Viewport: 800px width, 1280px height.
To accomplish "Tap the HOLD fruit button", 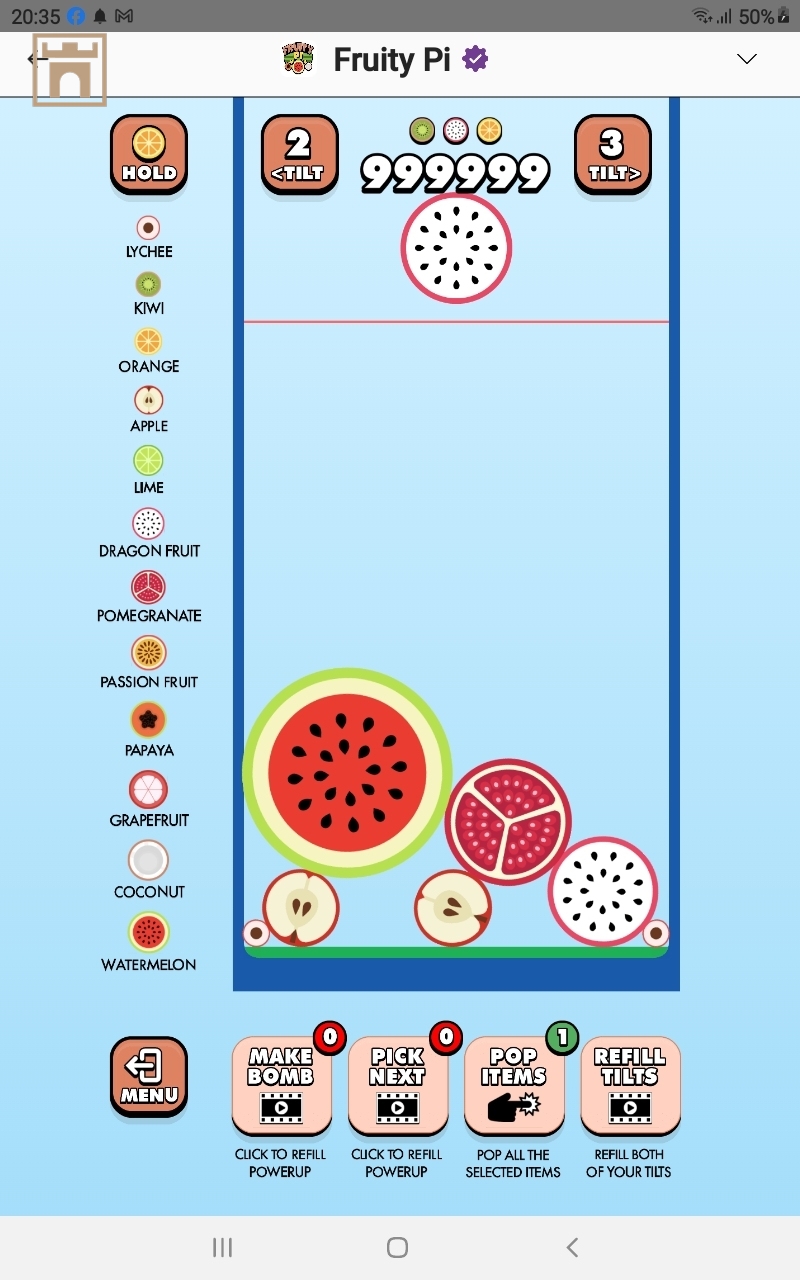I will 149,154.
